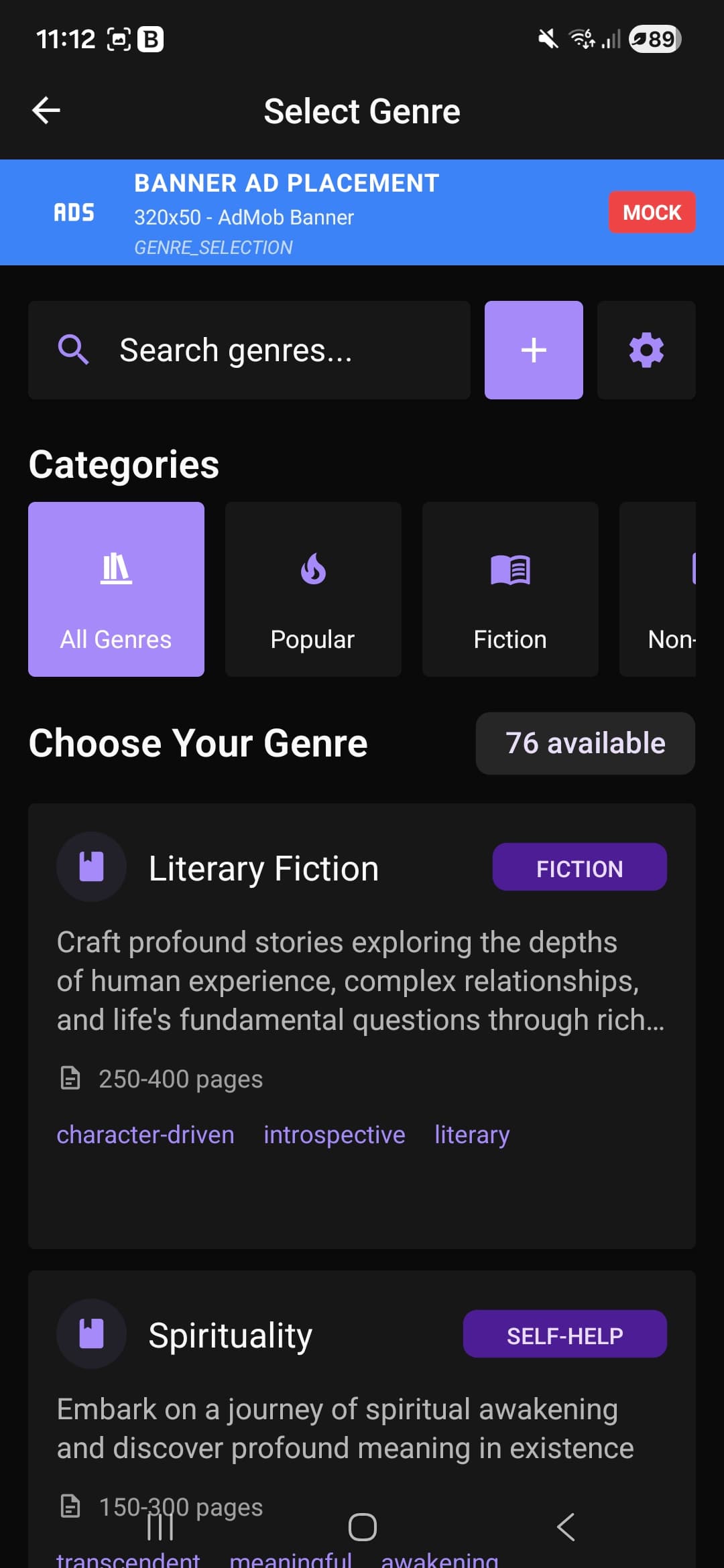Select the Spirituality genre card
Screen dimensions: 724x1568
(362, 1419)
